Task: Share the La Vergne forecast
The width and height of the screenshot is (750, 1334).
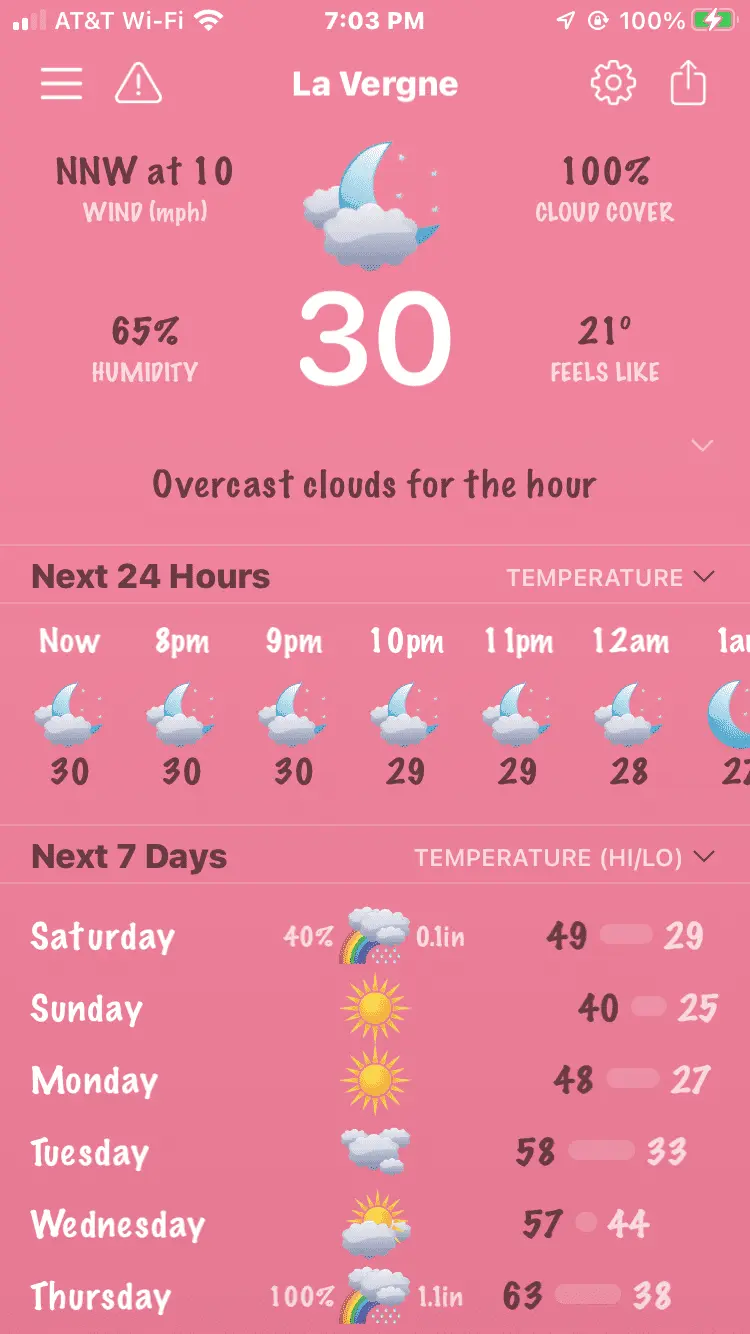Action: (x=688, y=84)
